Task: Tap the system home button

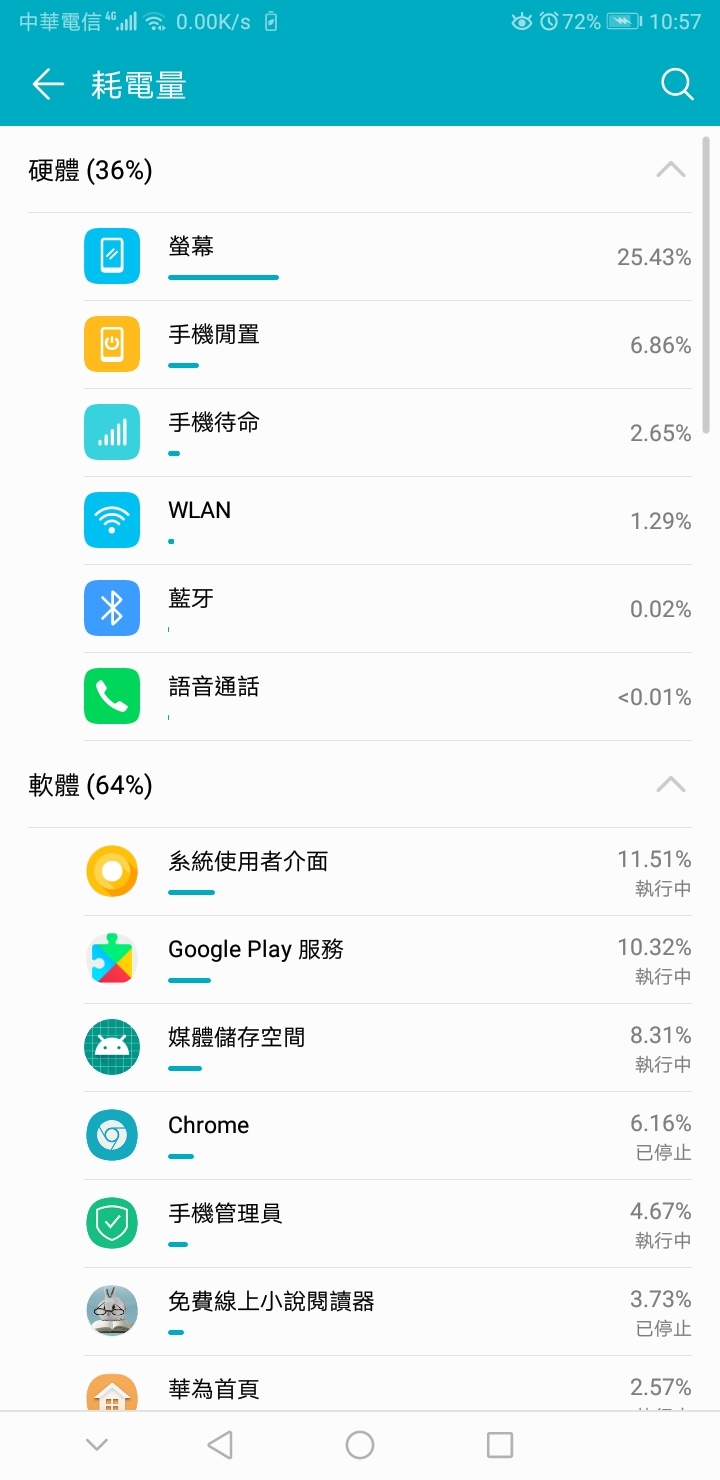Action: point(360,1444)
